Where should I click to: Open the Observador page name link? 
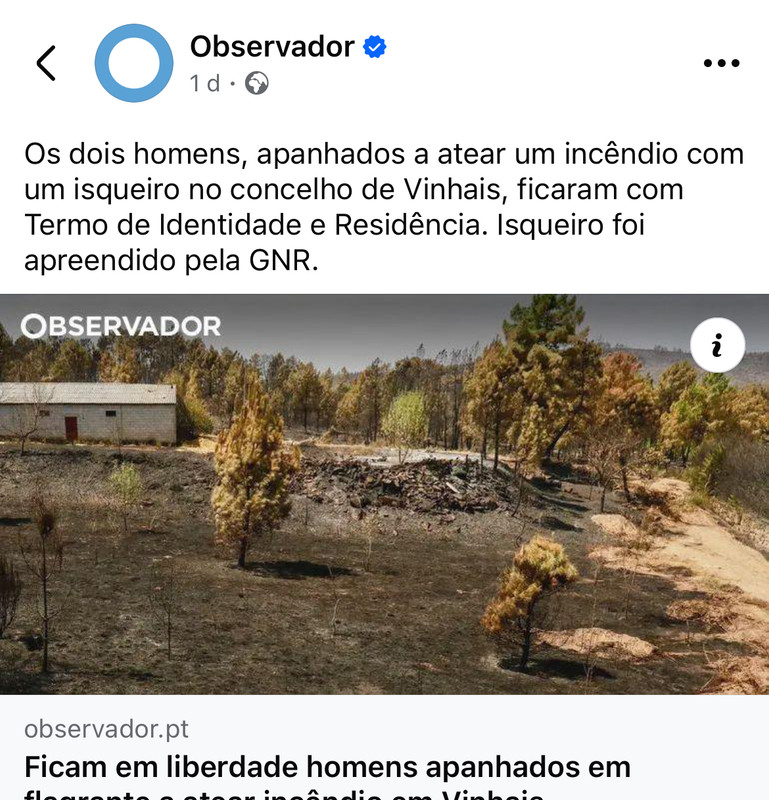272,46
